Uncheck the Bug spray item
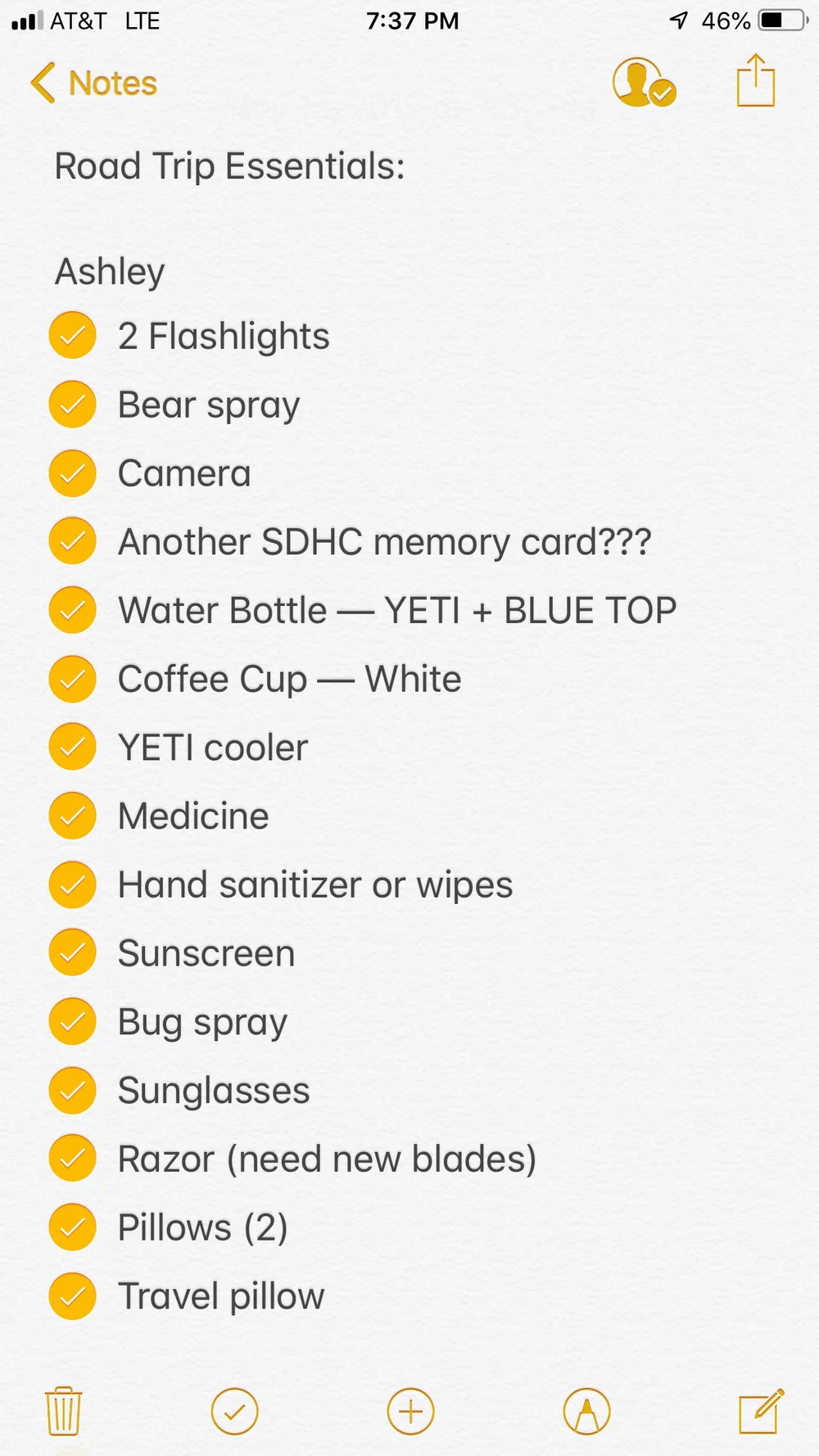Viewport: 819px width, 1456px height. pos(73,1021)
